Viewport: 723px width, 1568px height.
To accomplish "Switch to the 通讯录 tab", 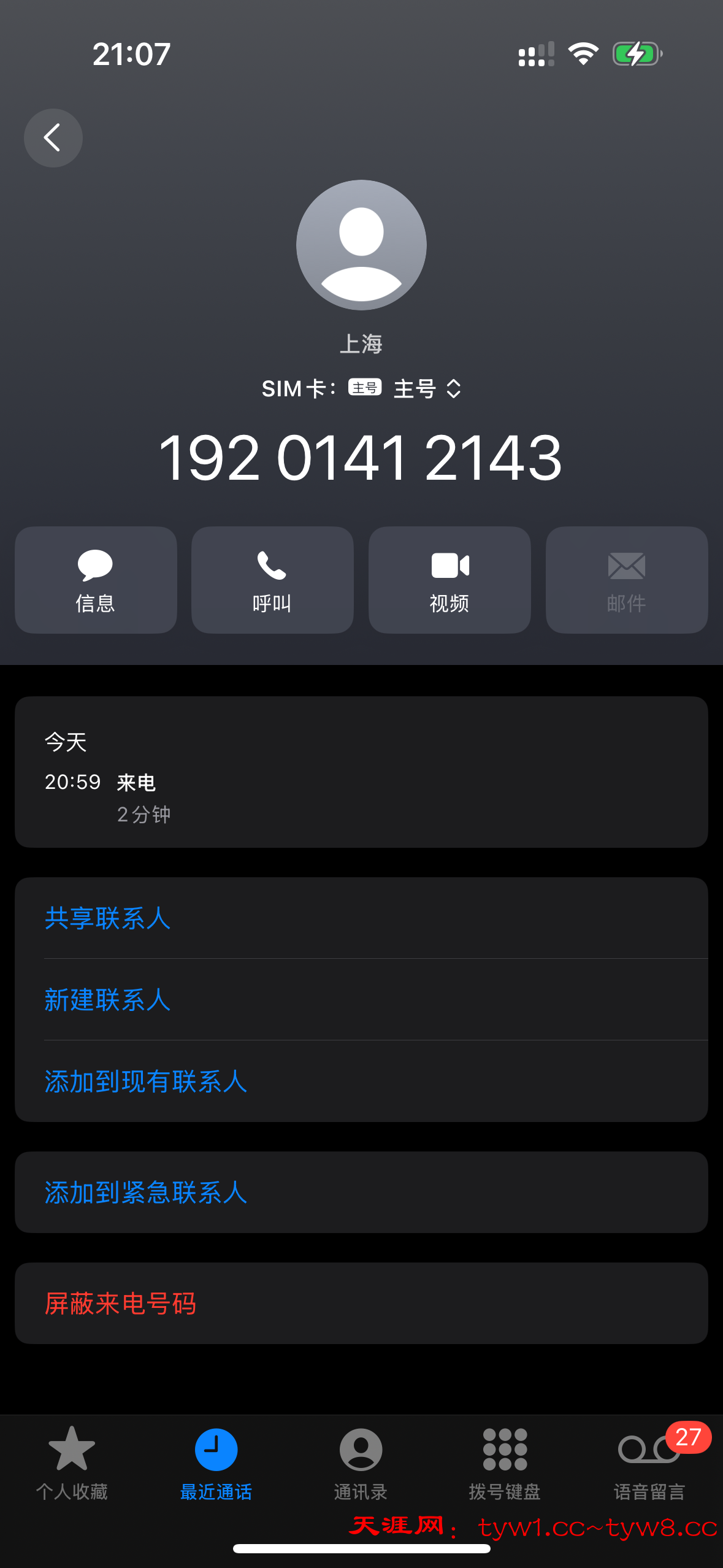I will pos(361,1463).
